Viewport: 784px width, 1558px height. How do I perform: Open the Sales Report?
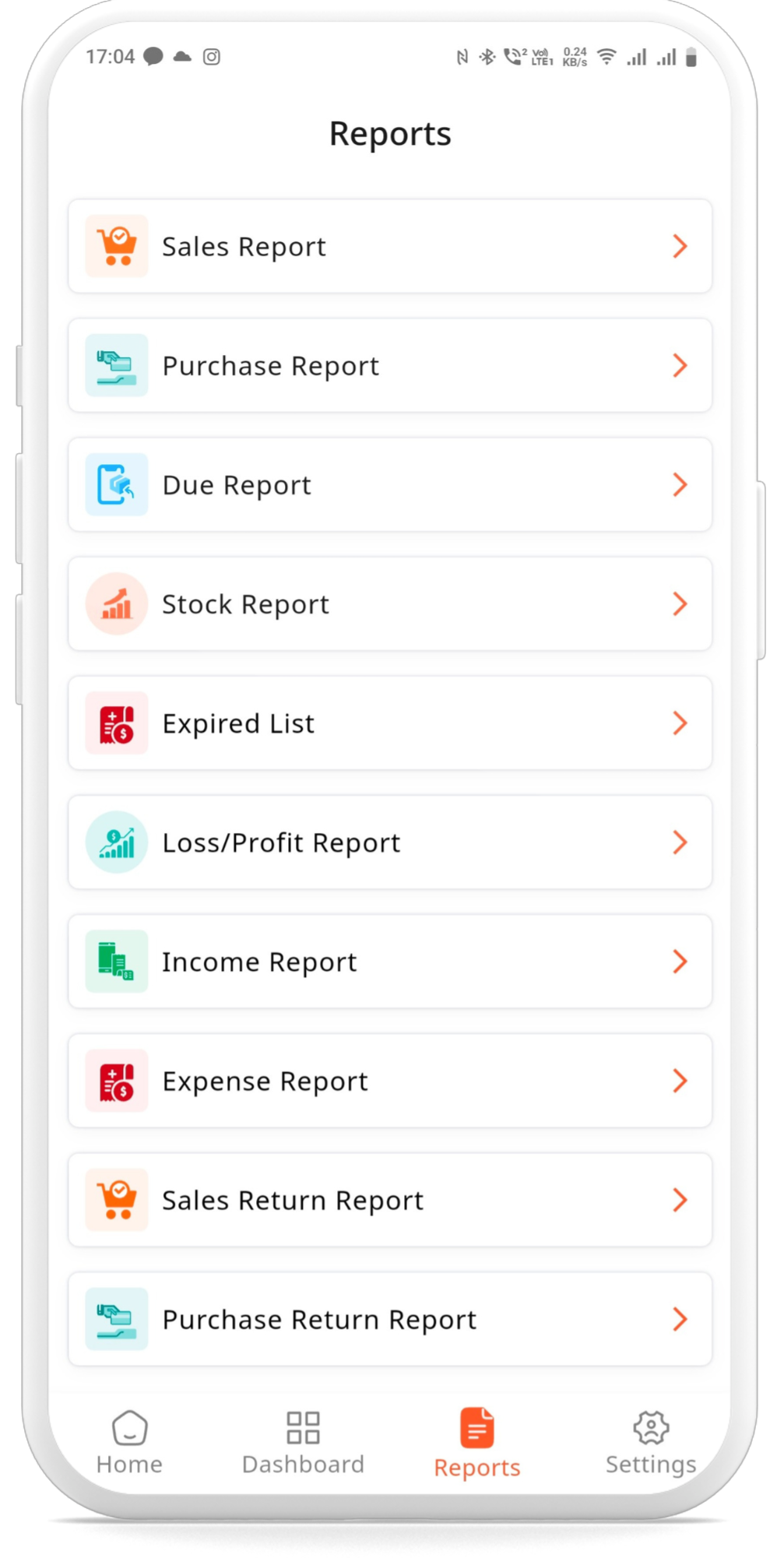389,247
